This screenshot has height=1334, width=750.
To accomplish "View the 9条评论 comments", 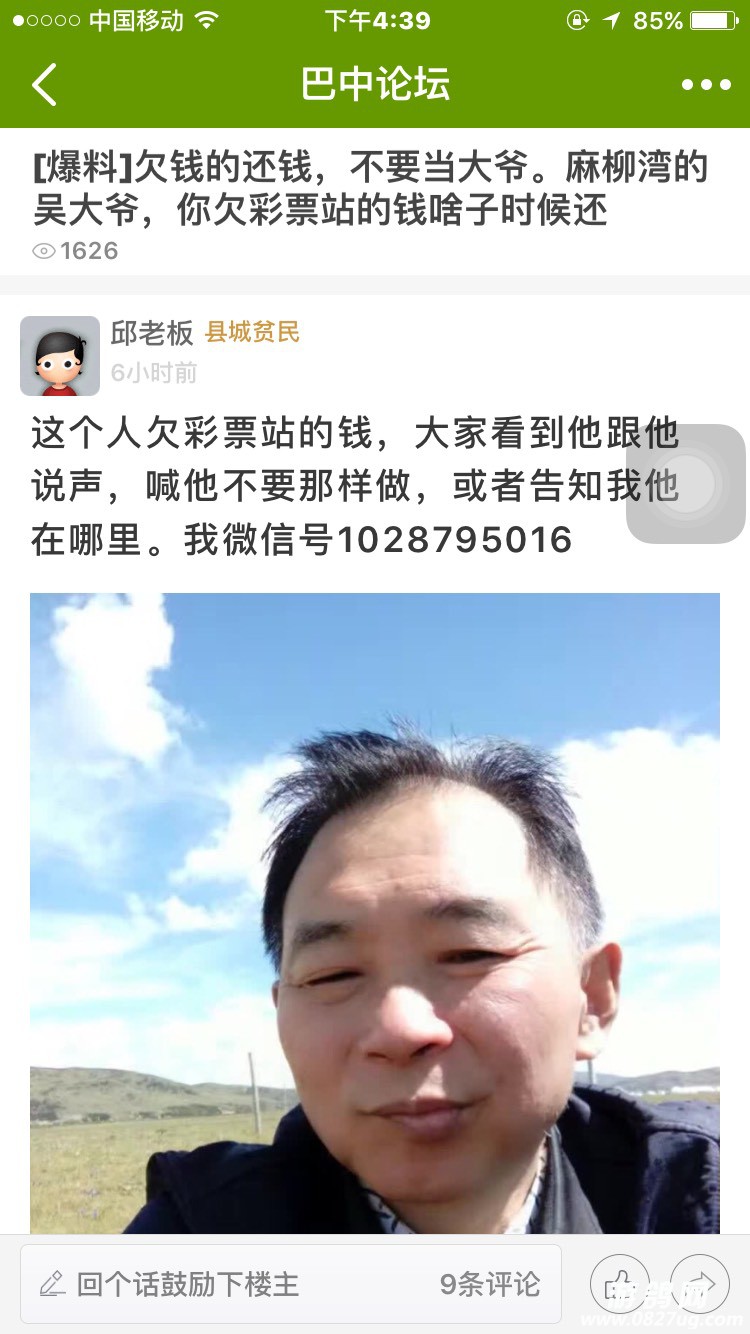I will tap(490, 1284).
